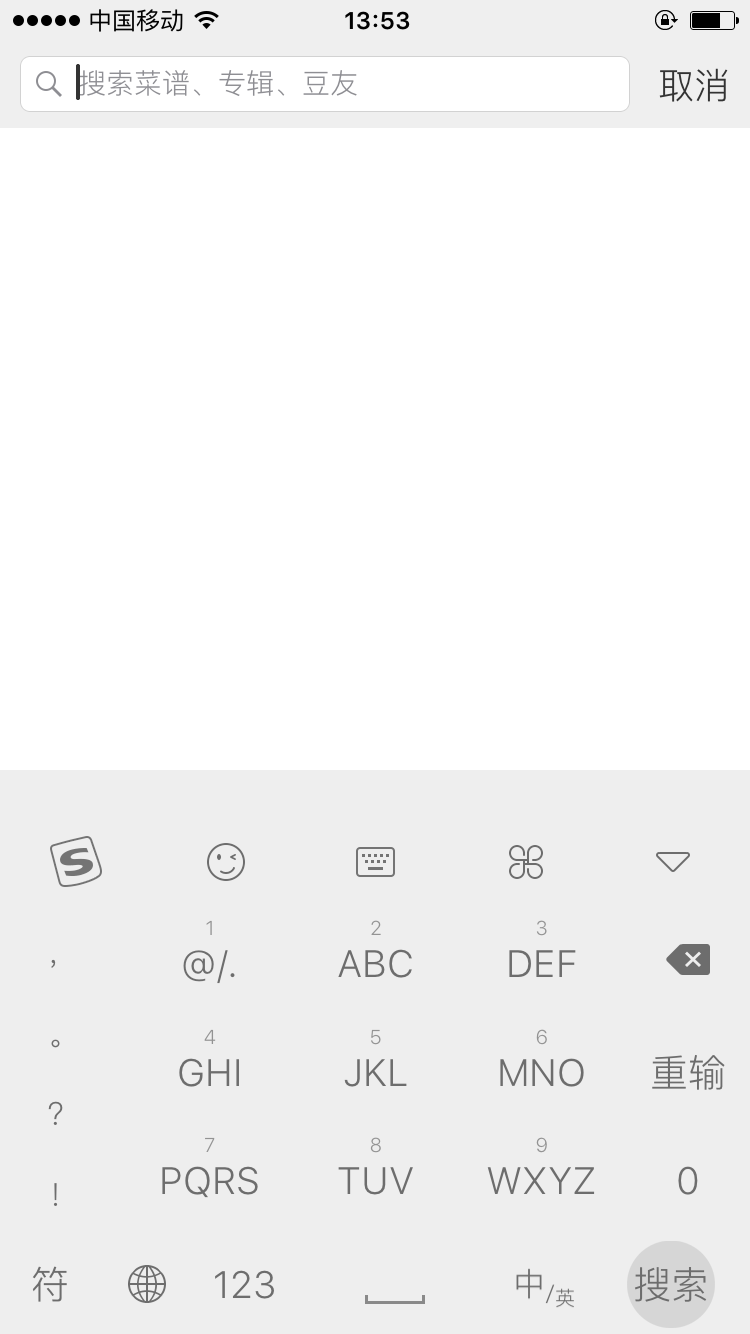Open numeric keypad with 123 key

(x=244, y=1285)
